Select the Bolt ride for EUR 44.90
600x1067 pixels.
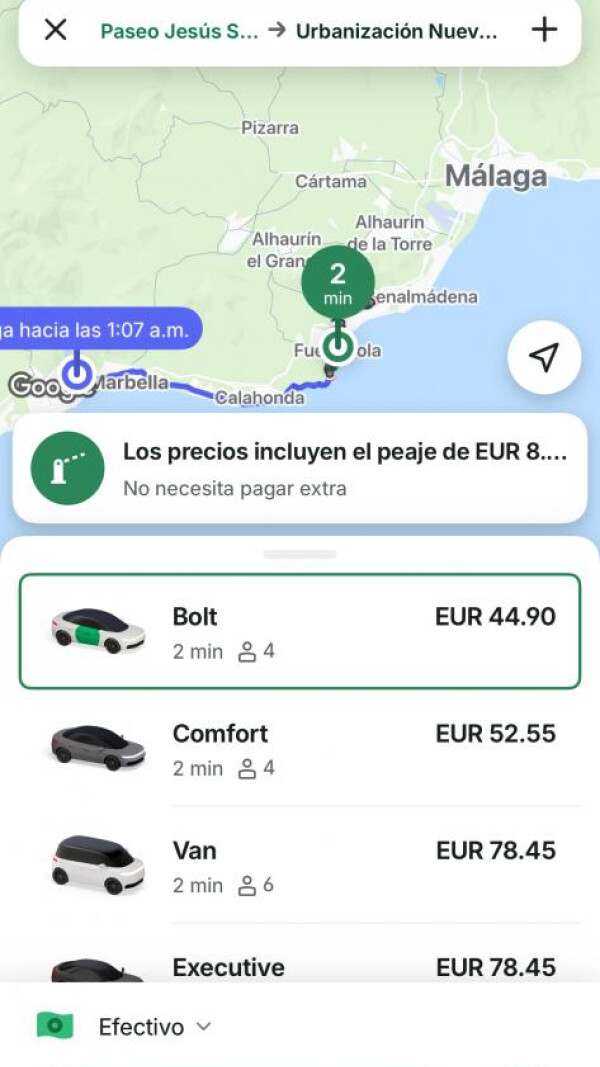click(300, 631)
